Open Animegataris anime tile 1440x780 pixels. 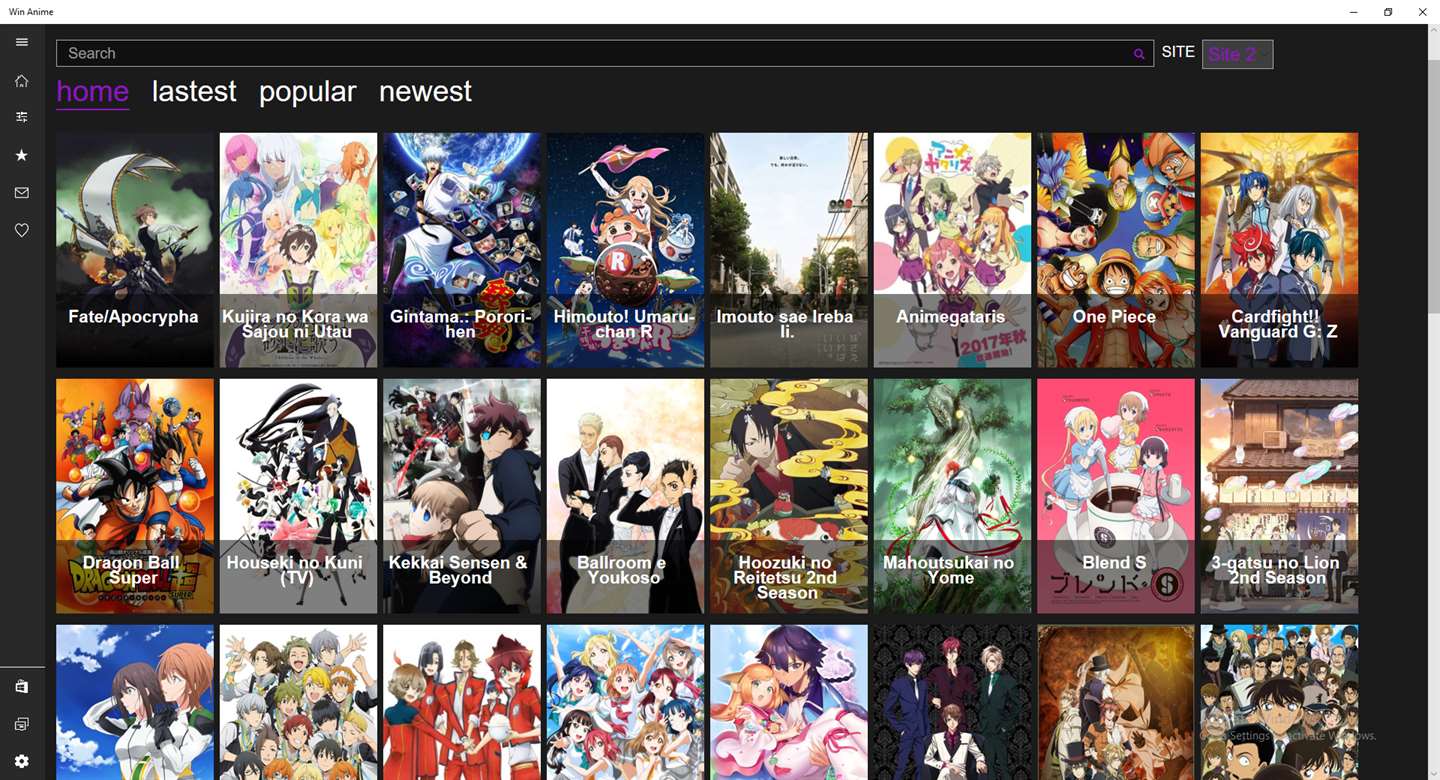[x=951, y=250]
